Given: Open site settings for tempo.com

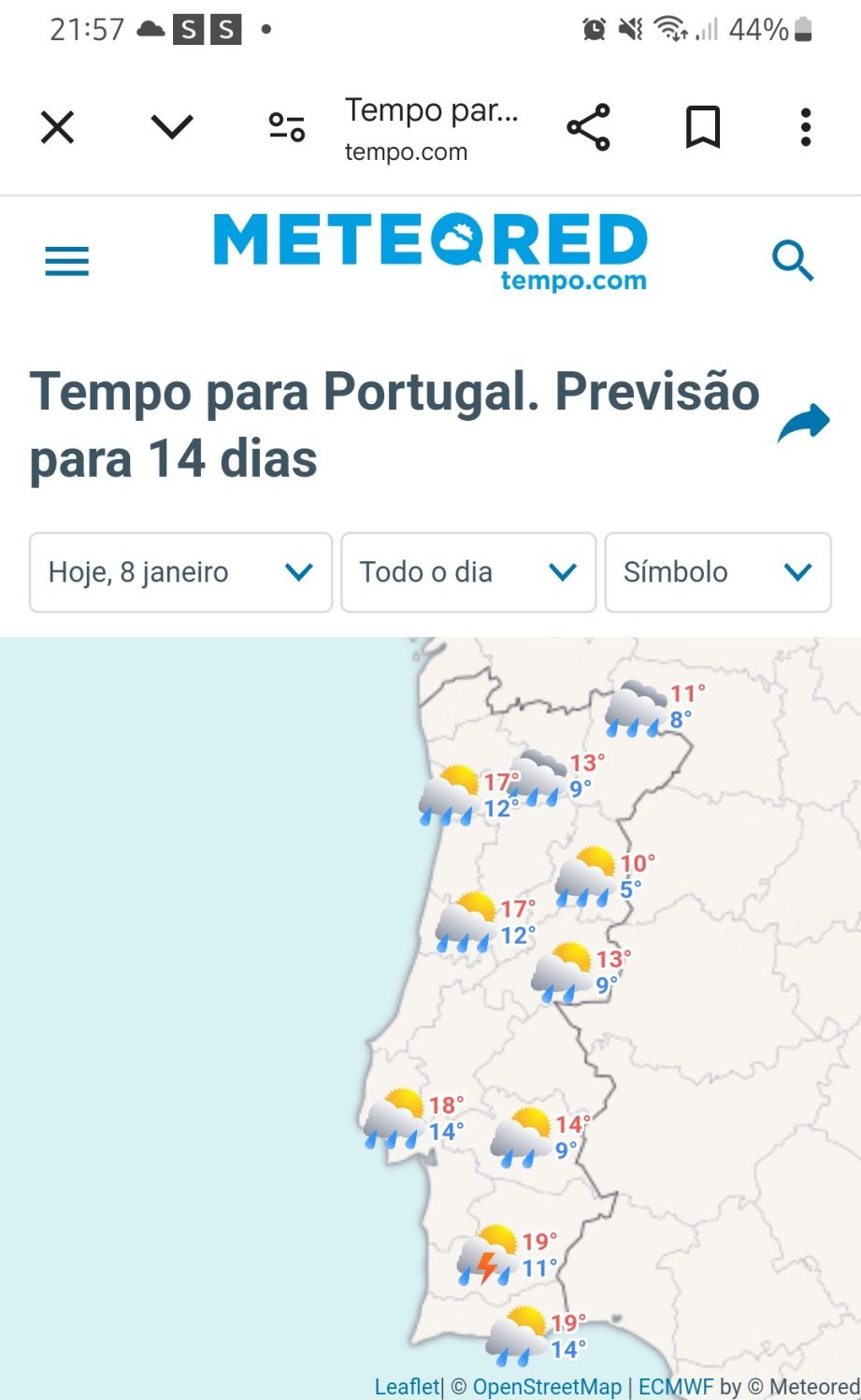Looking at the screenshot, I should click(287, 127).
